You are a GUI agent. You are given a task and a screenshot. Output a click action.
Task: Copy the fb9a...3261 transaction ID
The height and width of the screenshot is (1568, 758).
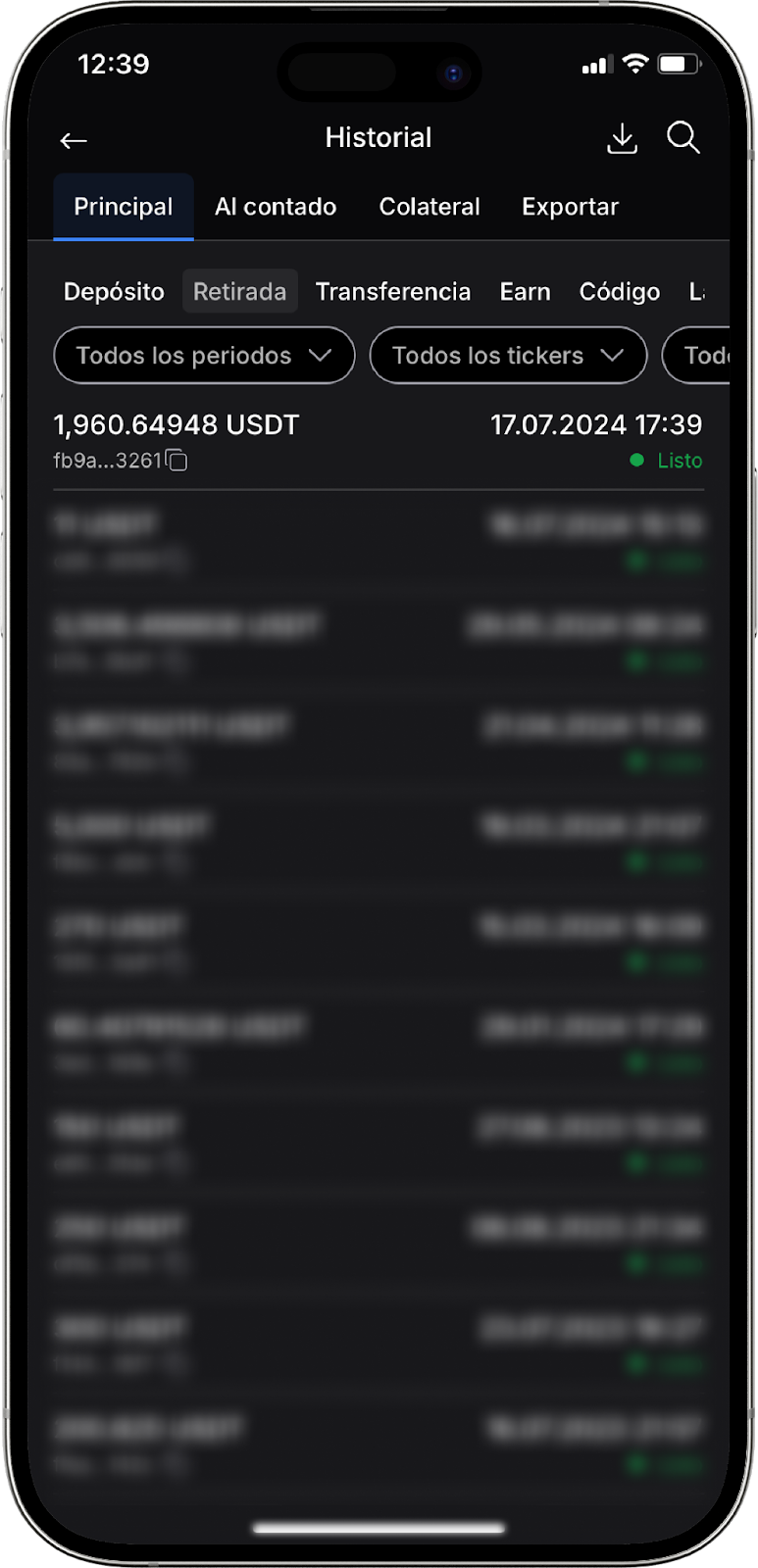coord(177,461)
